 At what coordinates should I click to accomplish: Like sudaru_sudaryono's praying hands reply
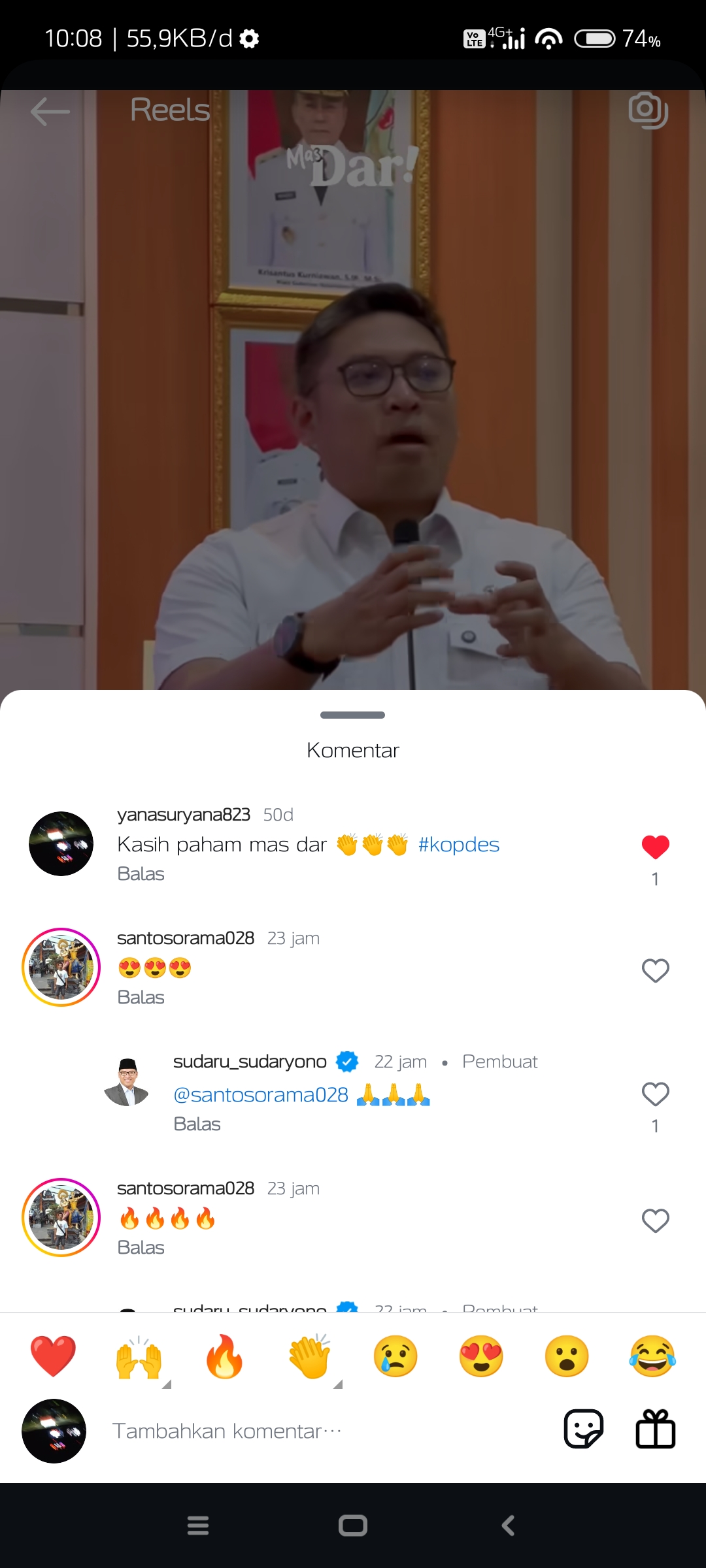point(655,1094)
